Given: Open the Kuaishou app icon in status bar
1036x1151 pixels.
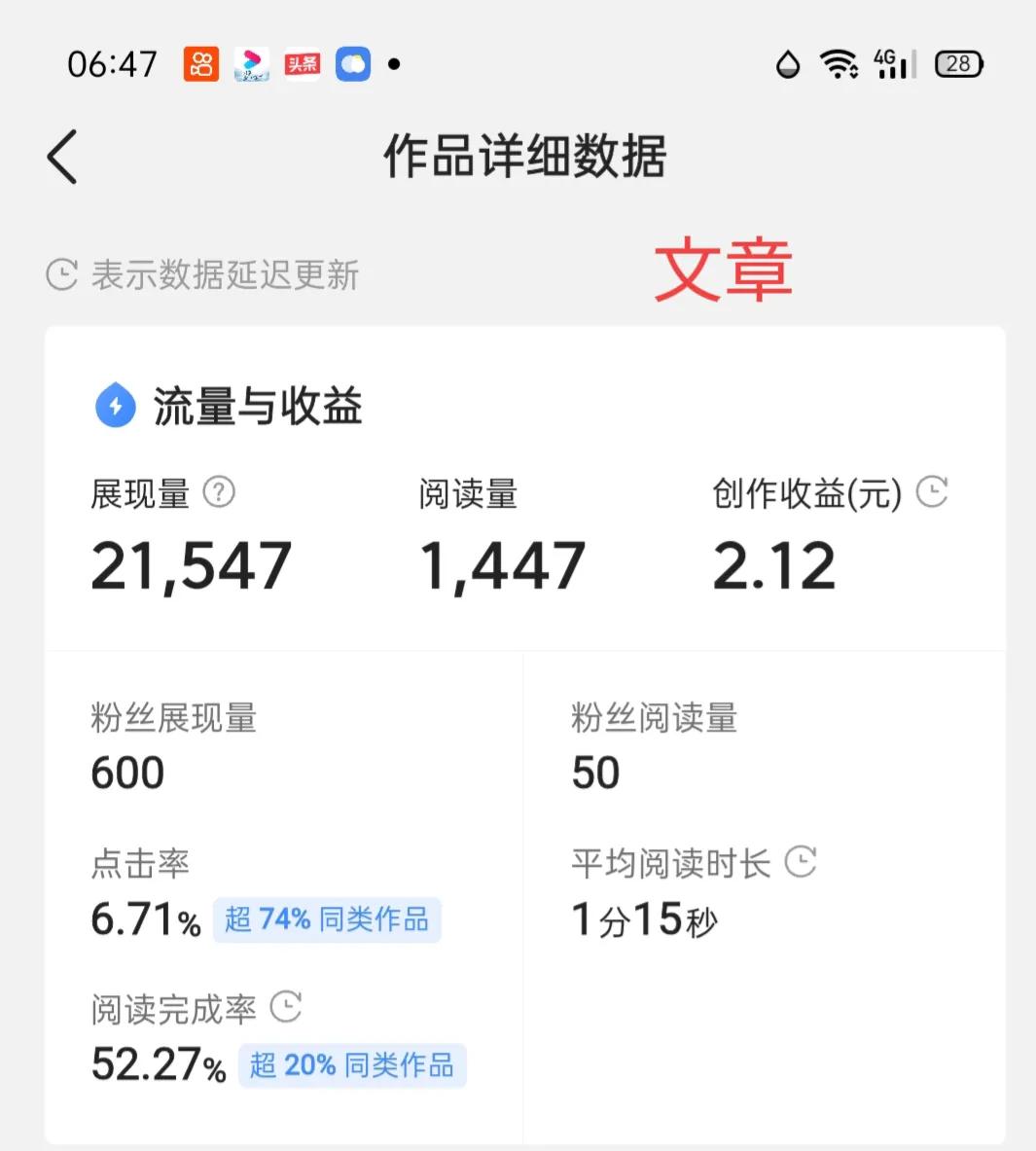Looking at the screenshot, I should [x=199, y=63].
